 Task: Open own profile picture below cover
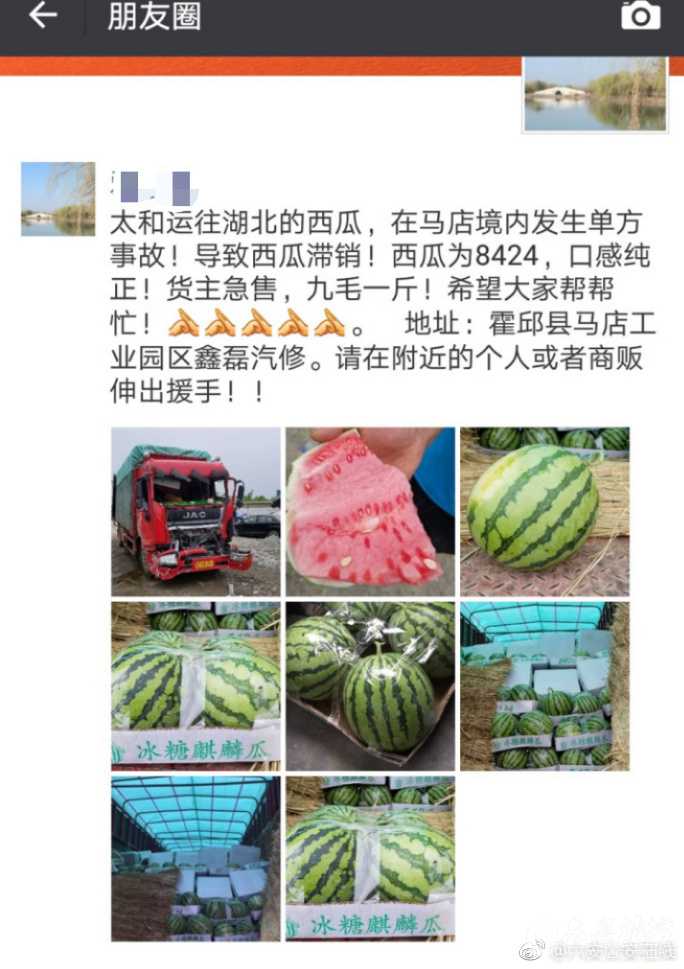pos(594,95)
